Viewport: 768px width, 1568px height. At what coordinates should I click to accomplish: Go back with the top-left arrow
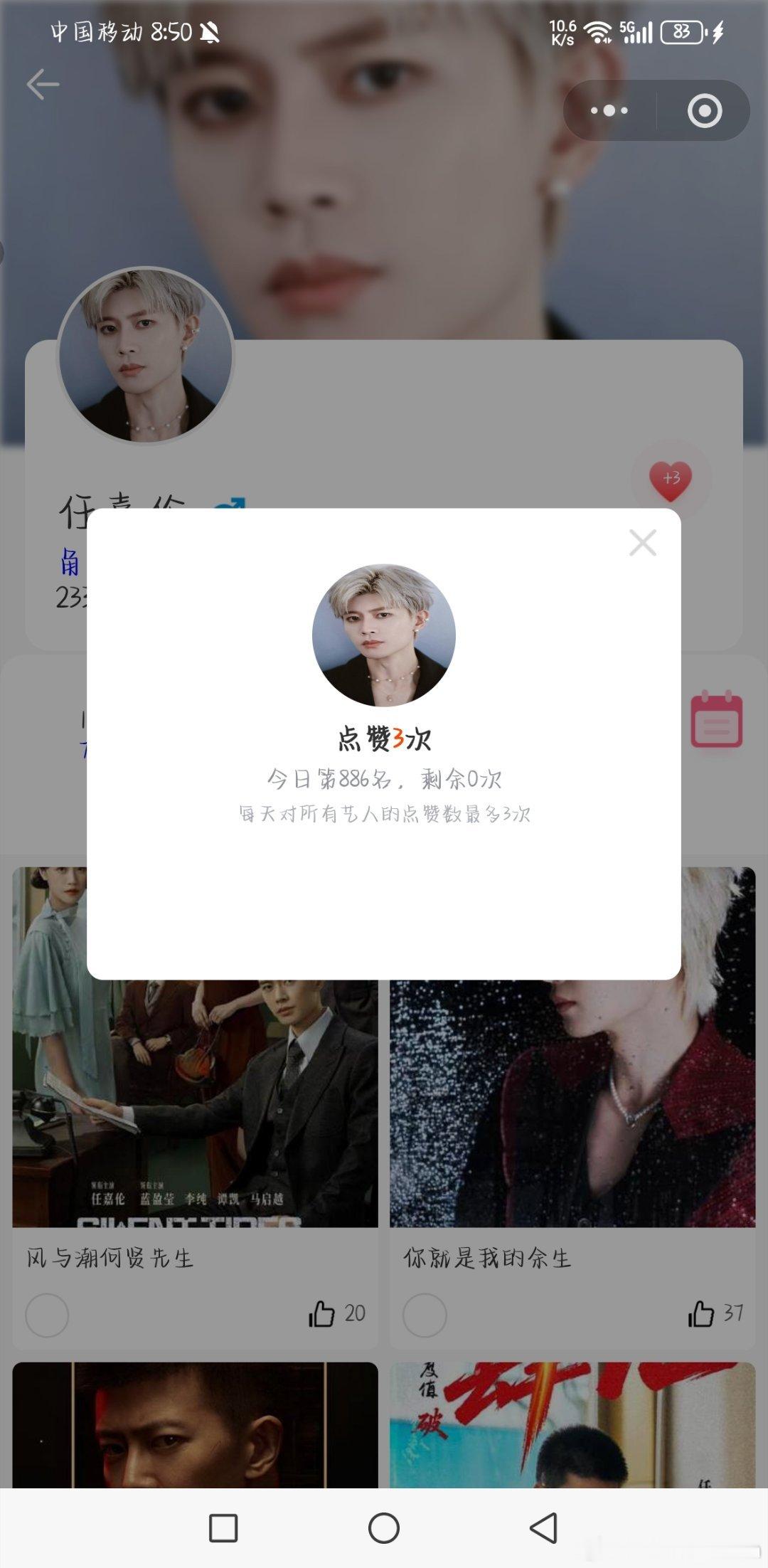tap(43, 84)
